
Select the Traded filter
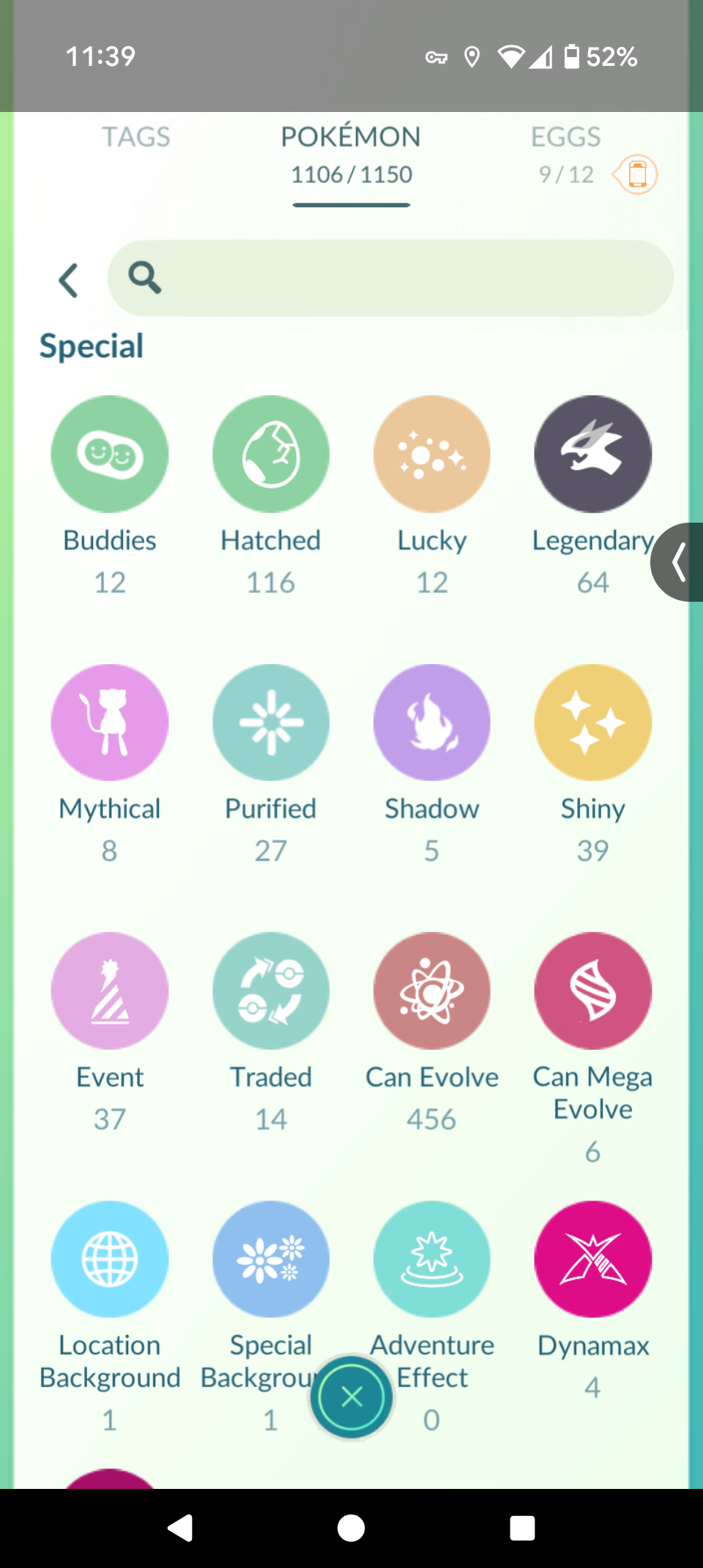coord(271,990)
